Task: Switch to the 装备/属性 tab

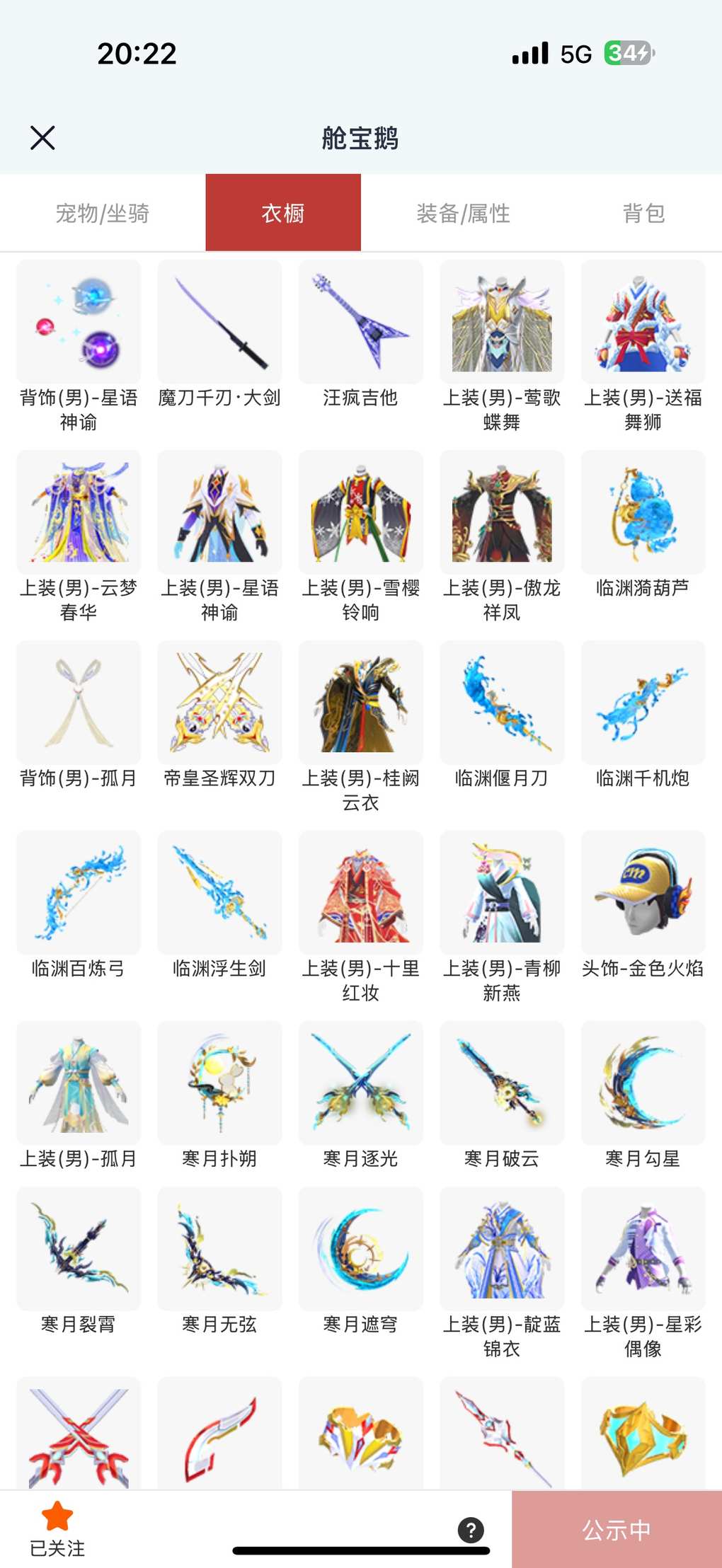Action: (463, 213)
